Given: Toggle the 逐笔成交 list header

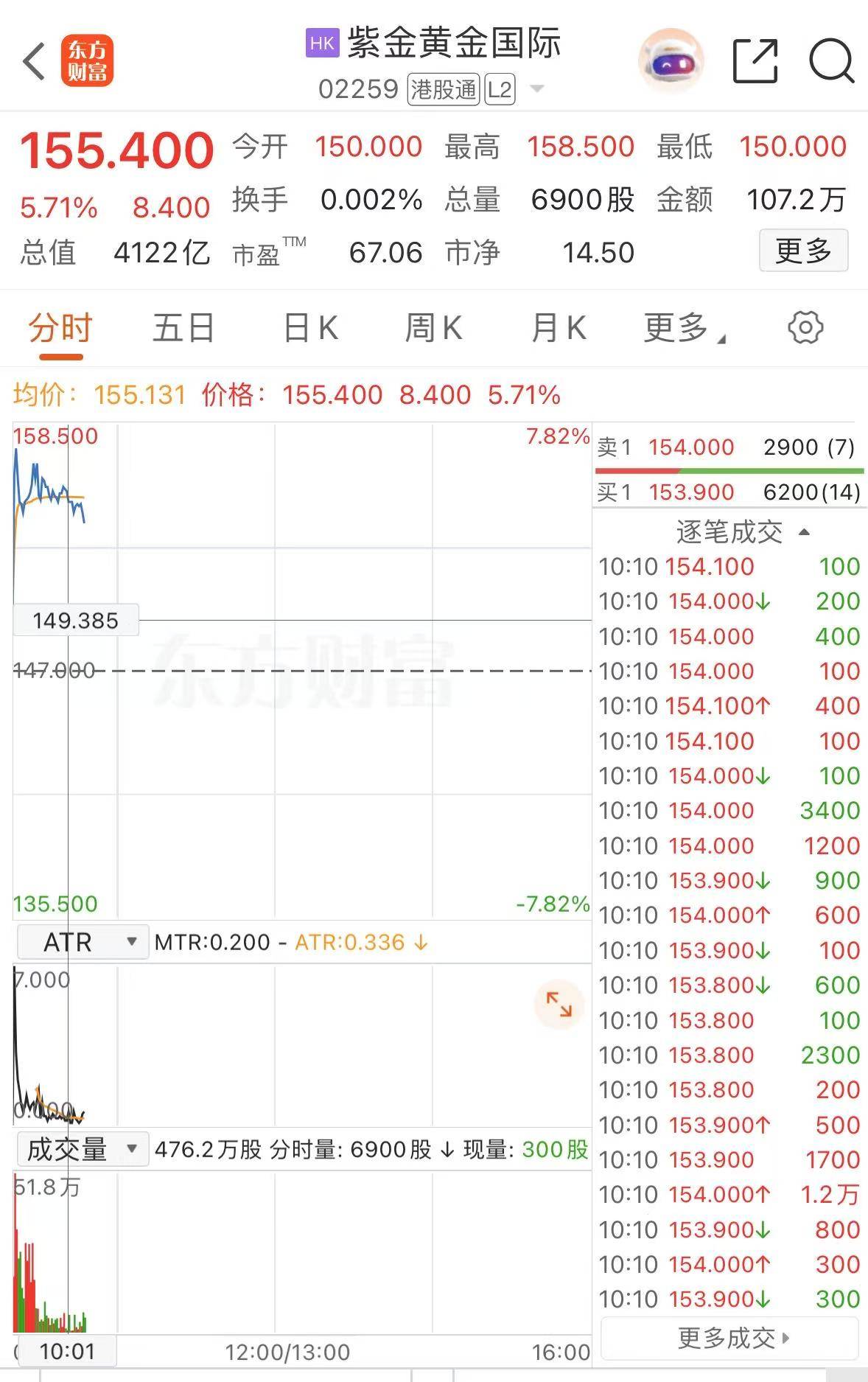Looking at the screenshot, I should (741, 531).
